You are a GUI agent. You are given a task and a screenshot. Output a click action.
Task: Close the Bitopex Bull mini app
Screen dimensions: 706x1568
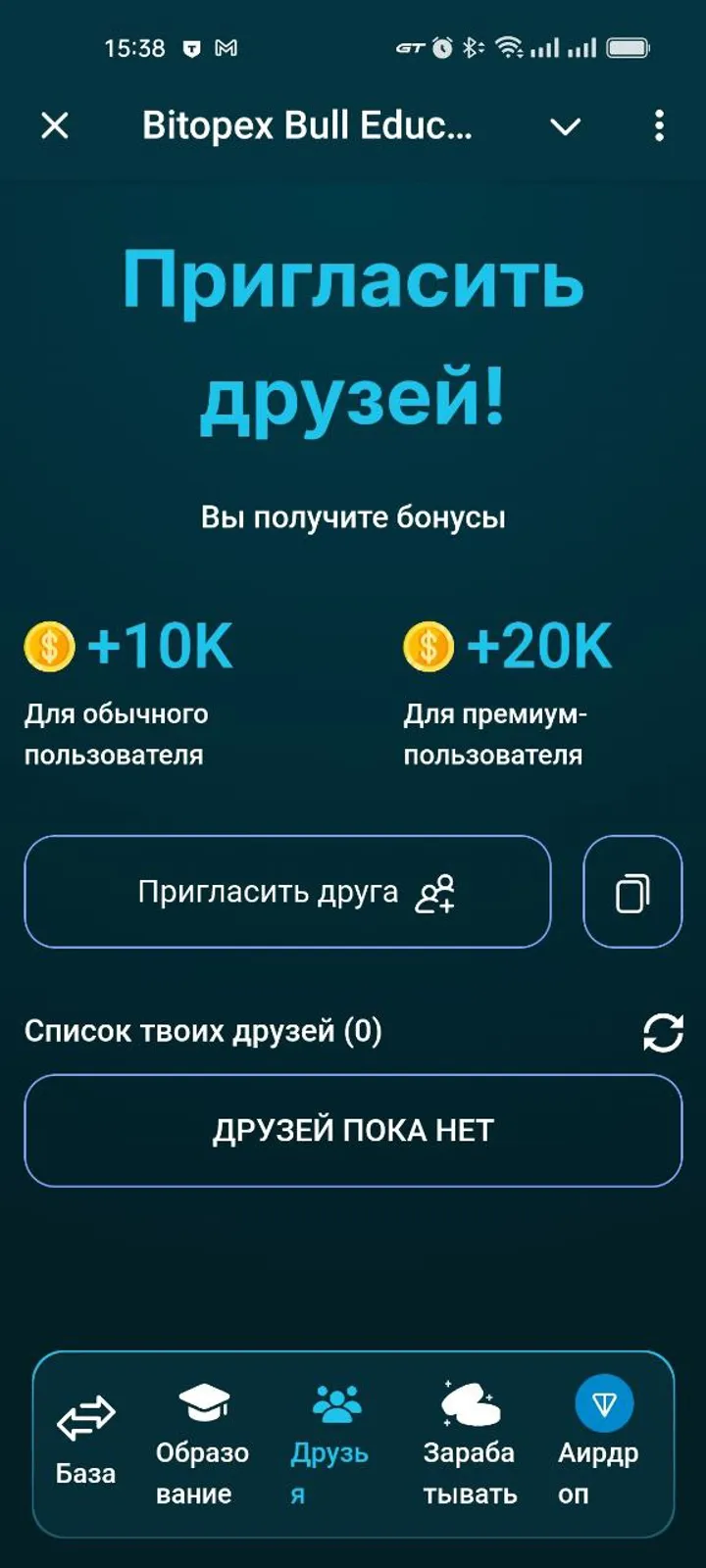[x=54, y=125]
